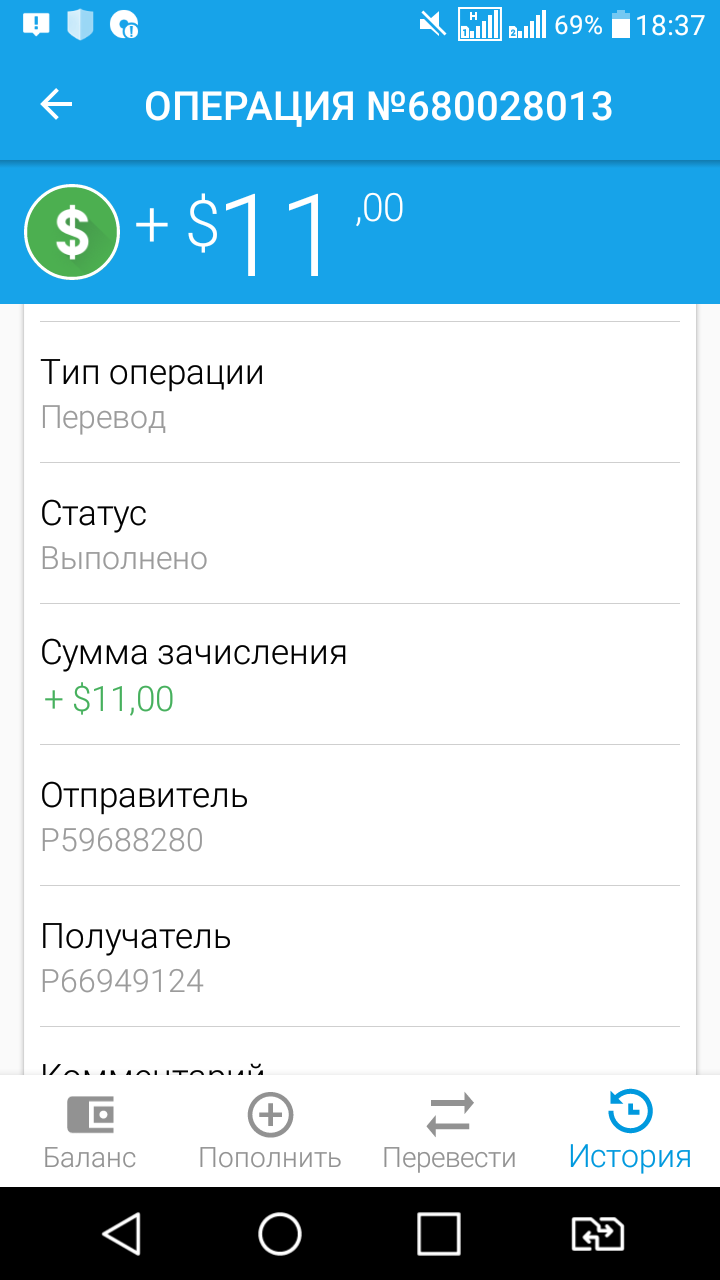Open the История tab
The width and height of the screenshot is (720, 1280).
[x=630, y=1132]
